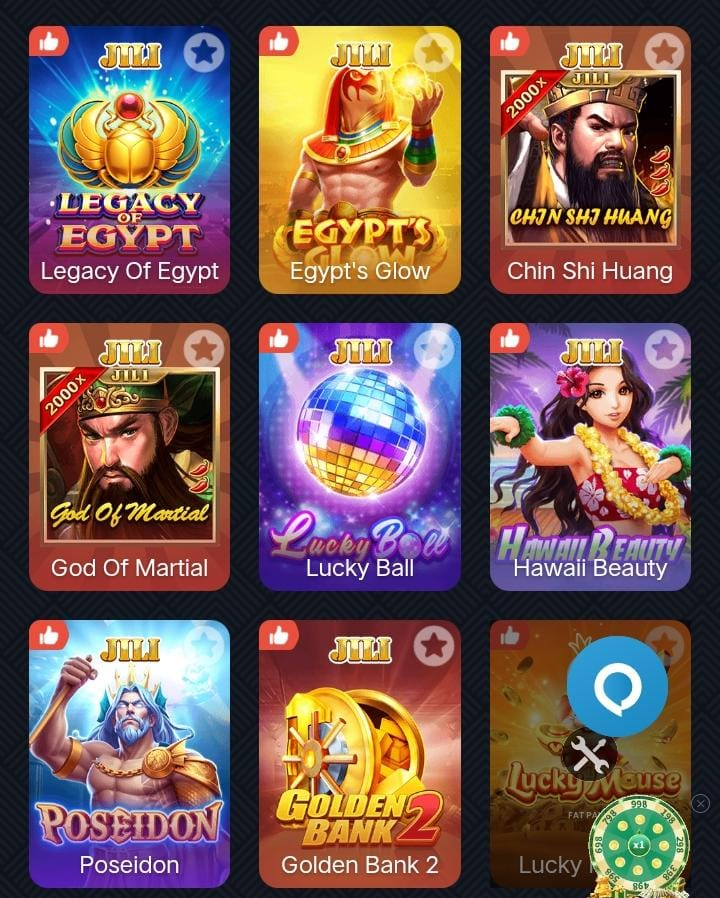Star the Hawaii Beauty game
This screenshot has width=720, height=898.
point(664,348)
